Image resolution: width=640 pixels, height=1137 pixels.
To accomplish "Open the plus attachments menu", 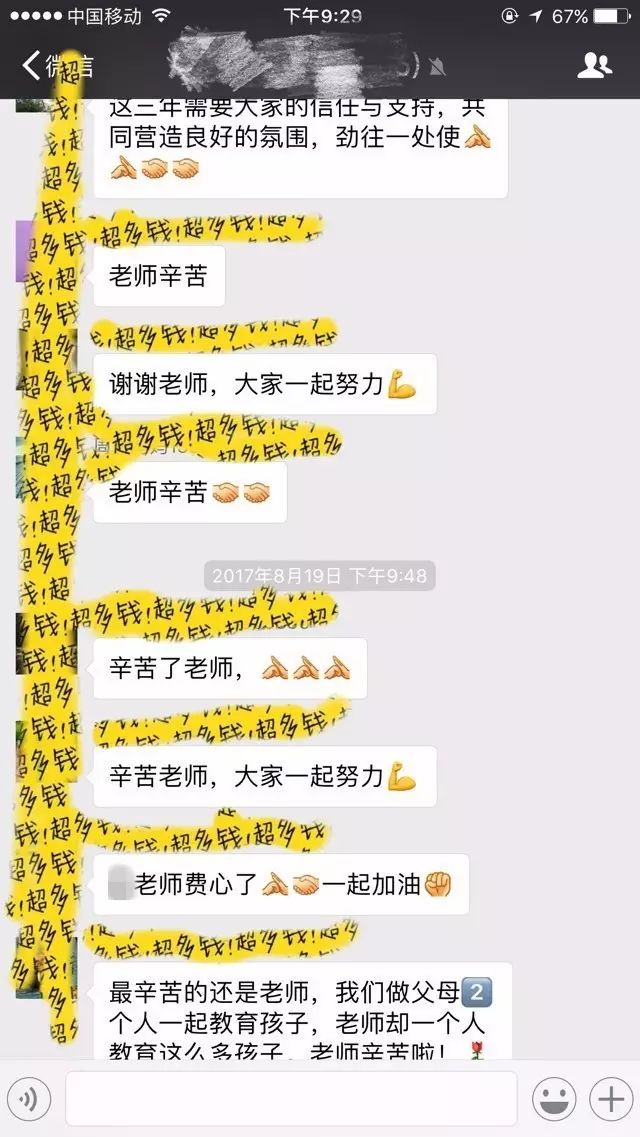I will 609,1099.
